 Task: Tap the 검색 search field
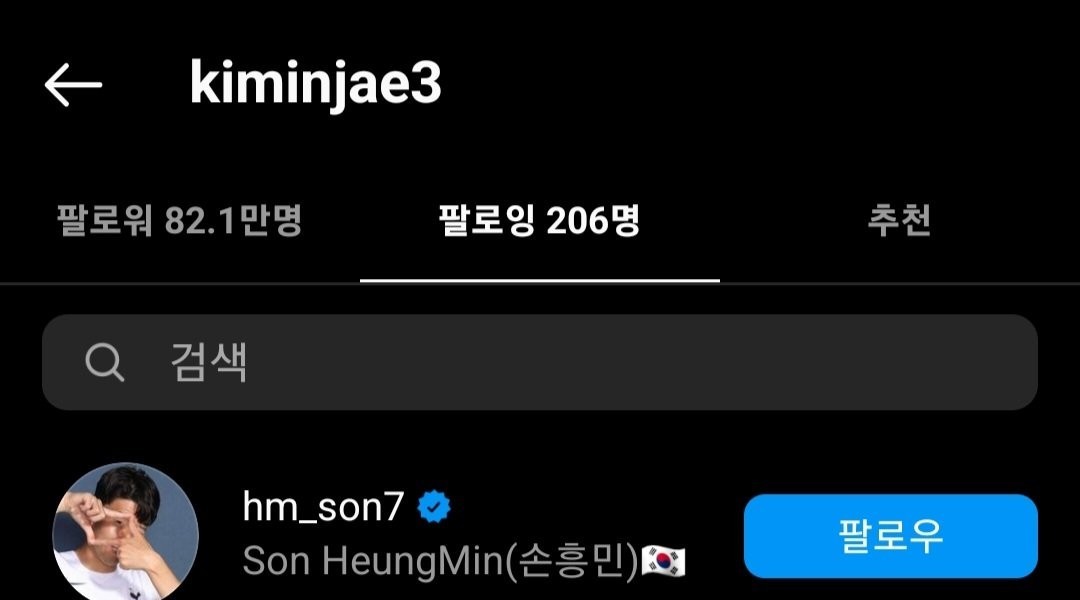(x=539, y=362)
